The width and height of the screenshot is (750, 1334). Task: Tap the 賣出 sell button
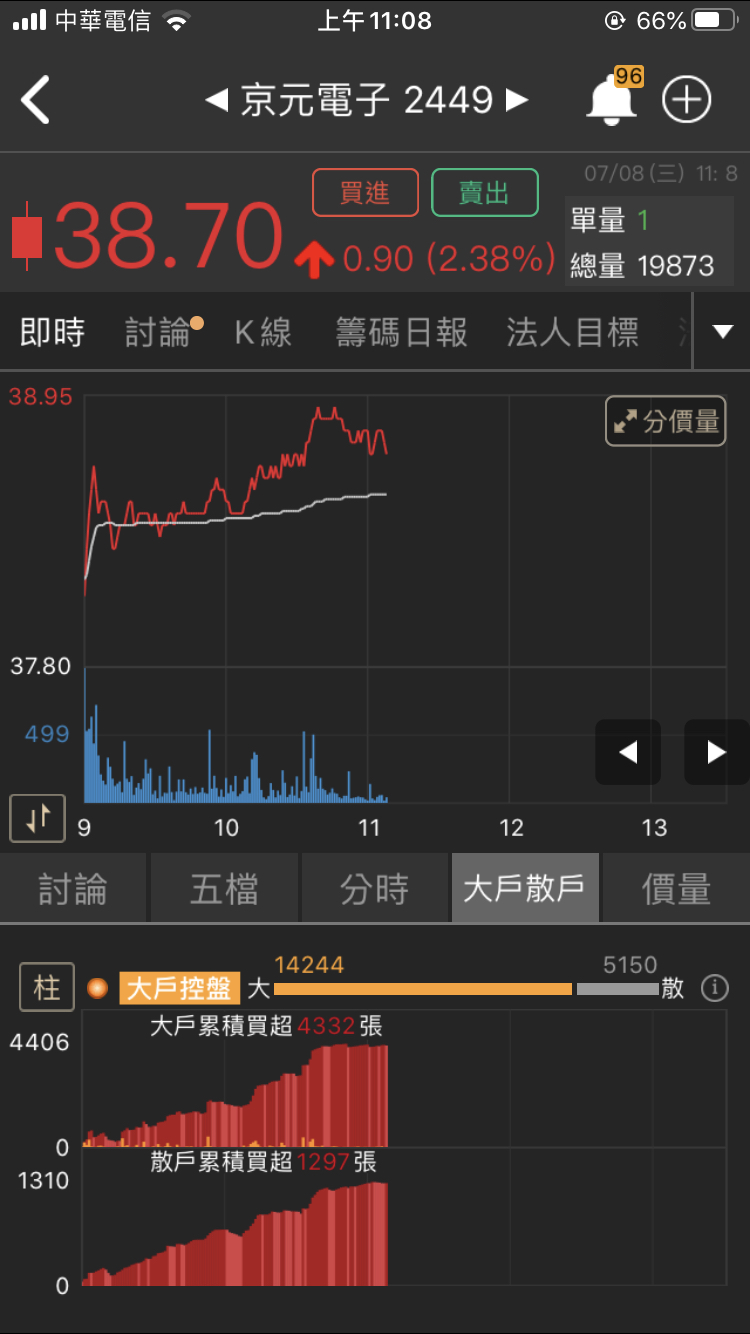click(485, 193)
